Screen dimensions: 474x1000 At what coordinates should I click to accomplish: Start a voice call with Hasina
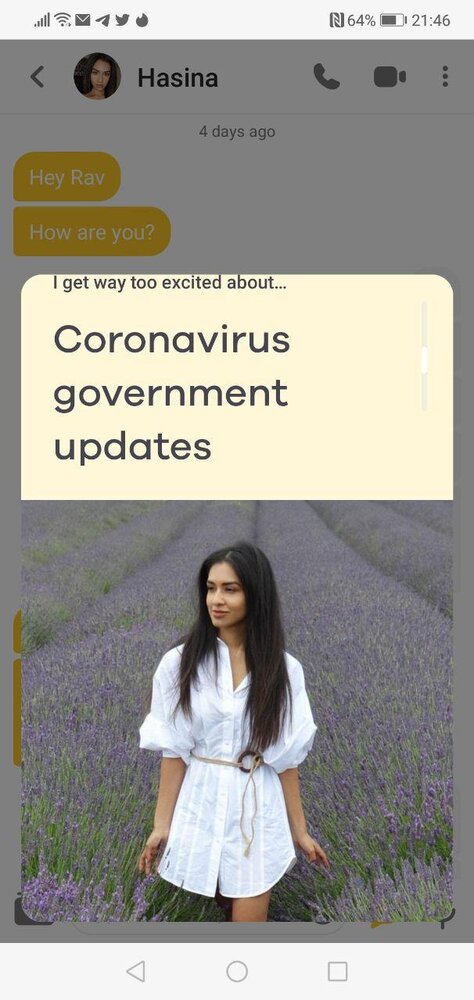coord(327,77)
